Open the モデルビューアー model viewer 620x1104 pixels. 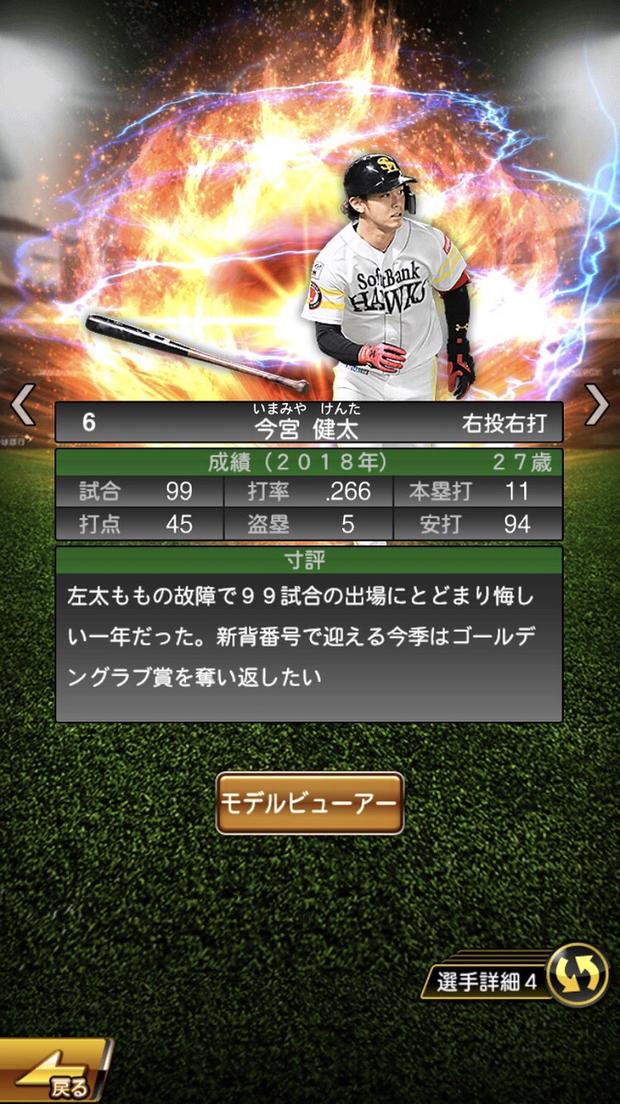point(310,803)
